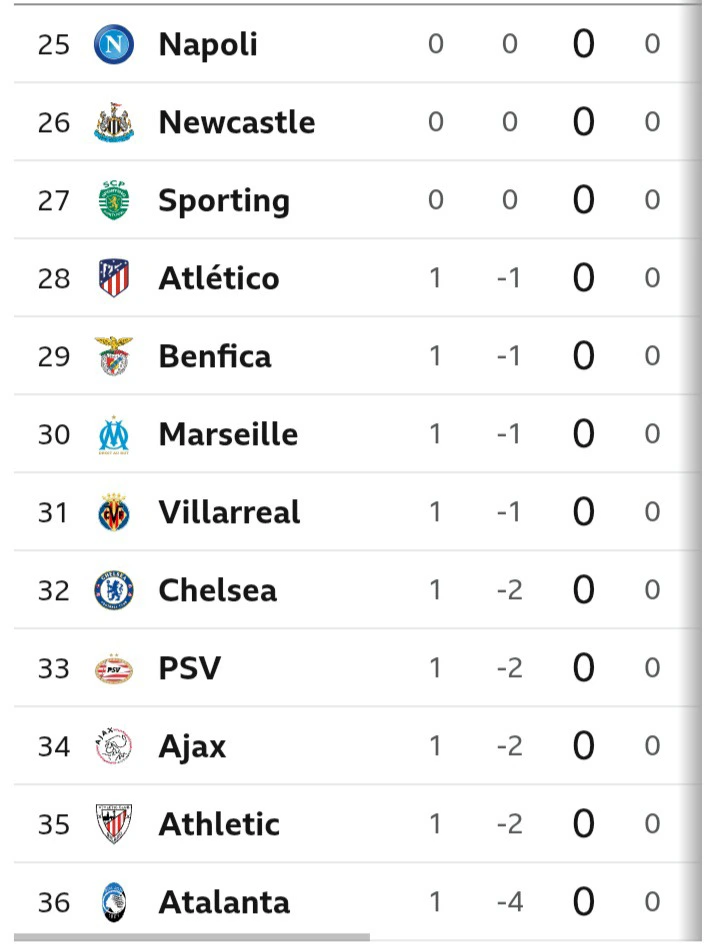Open the Newcastle team page
Screen dimensions: 716x944
tap(236, 122)
